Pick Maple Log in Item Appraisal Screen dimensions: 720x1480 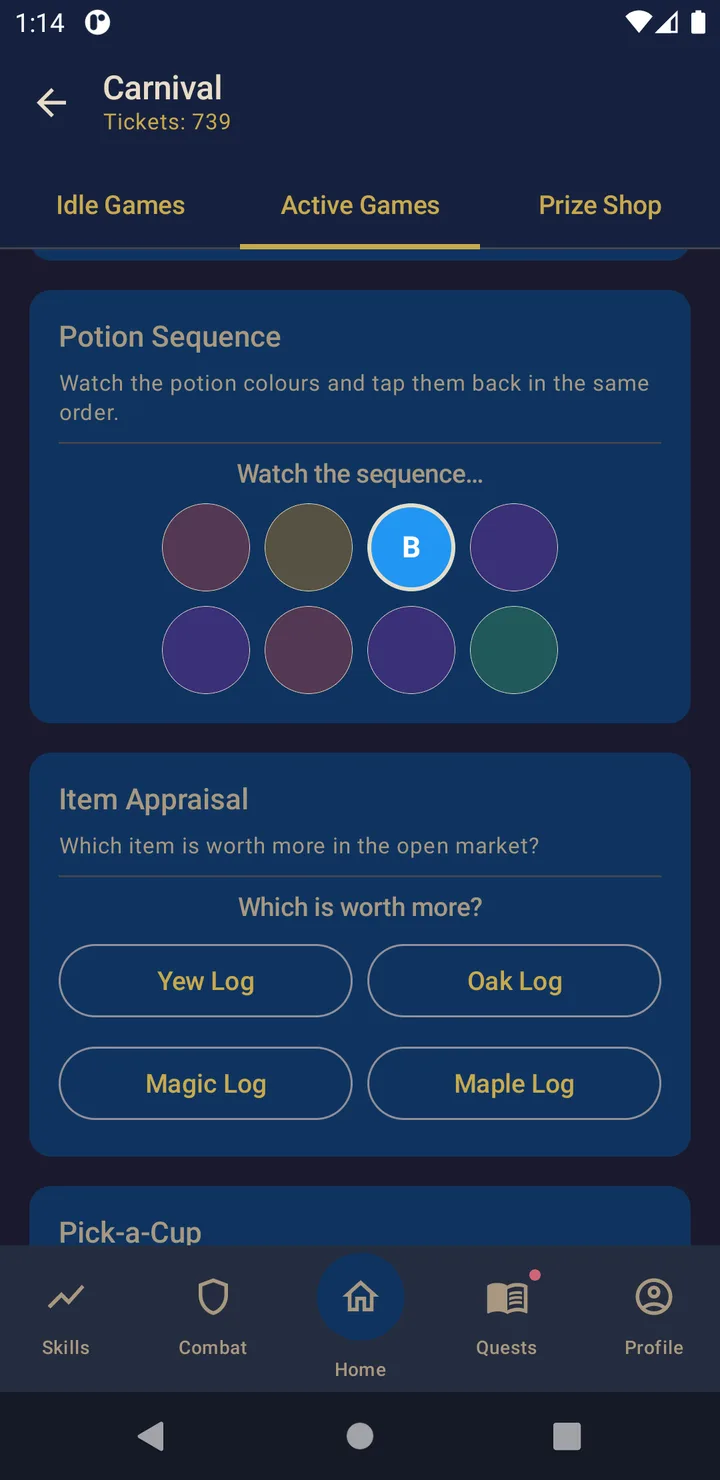[514, 1084]
